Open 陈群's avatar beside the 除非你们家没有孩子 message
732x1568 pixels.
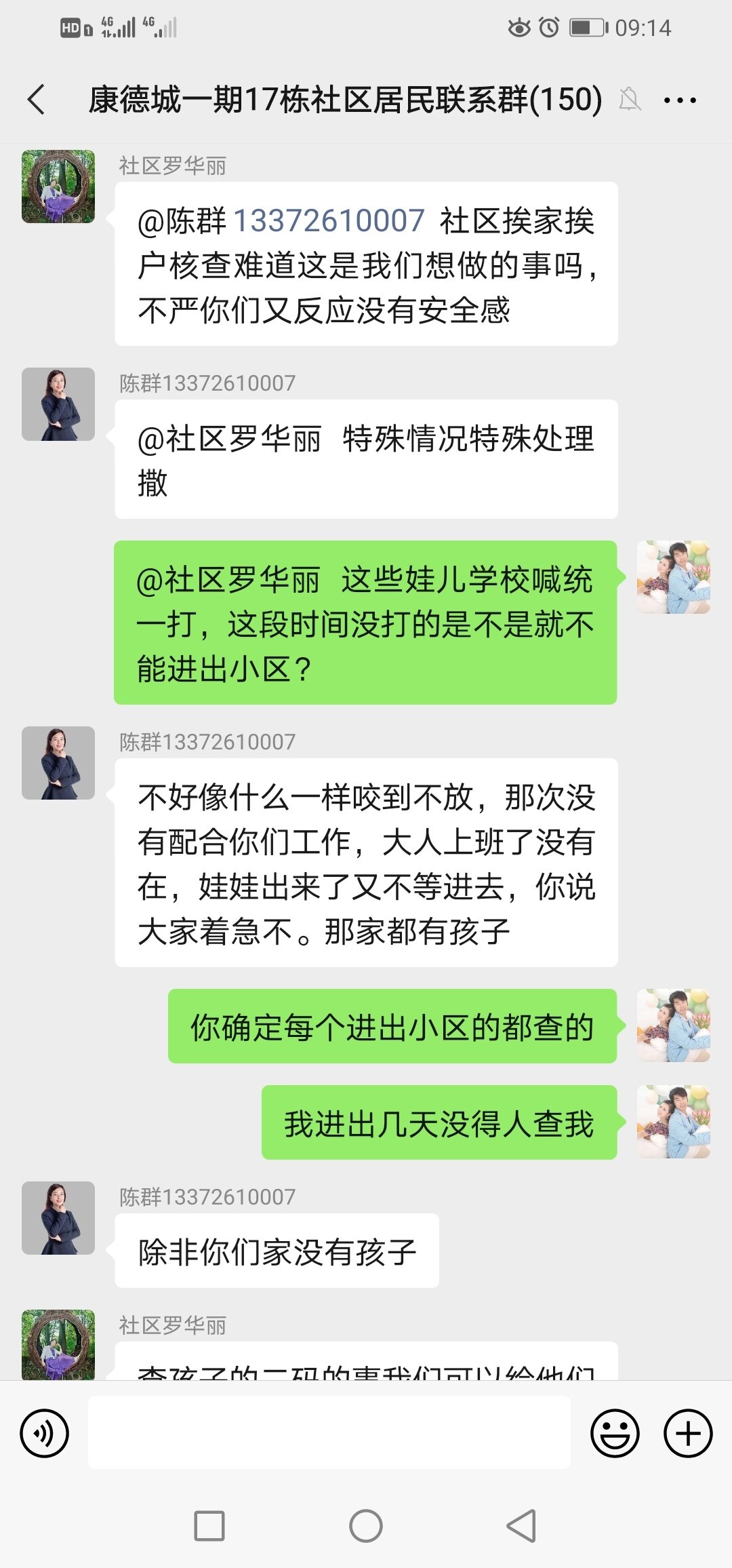(x=58, y=1218)
